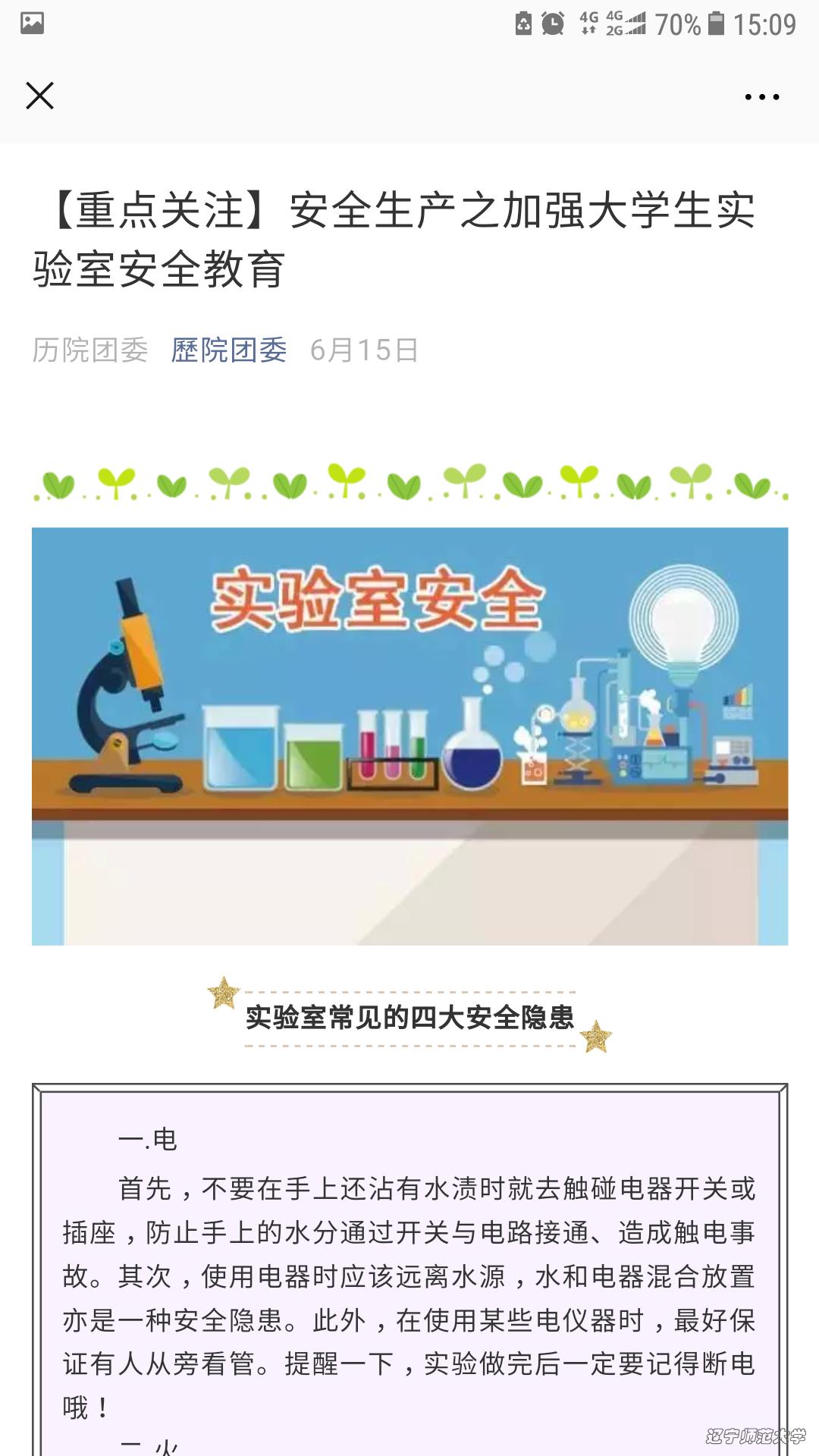
Task: Open the three-dot overflow menu
Action: [761, 97]
